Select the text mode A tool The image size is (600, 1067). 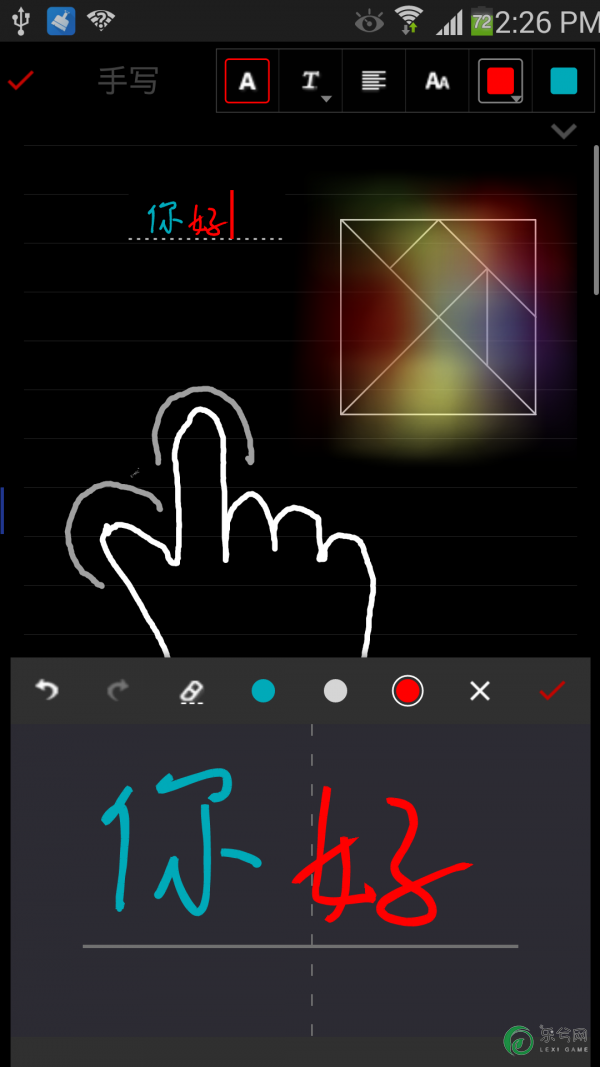click(248, 81)
